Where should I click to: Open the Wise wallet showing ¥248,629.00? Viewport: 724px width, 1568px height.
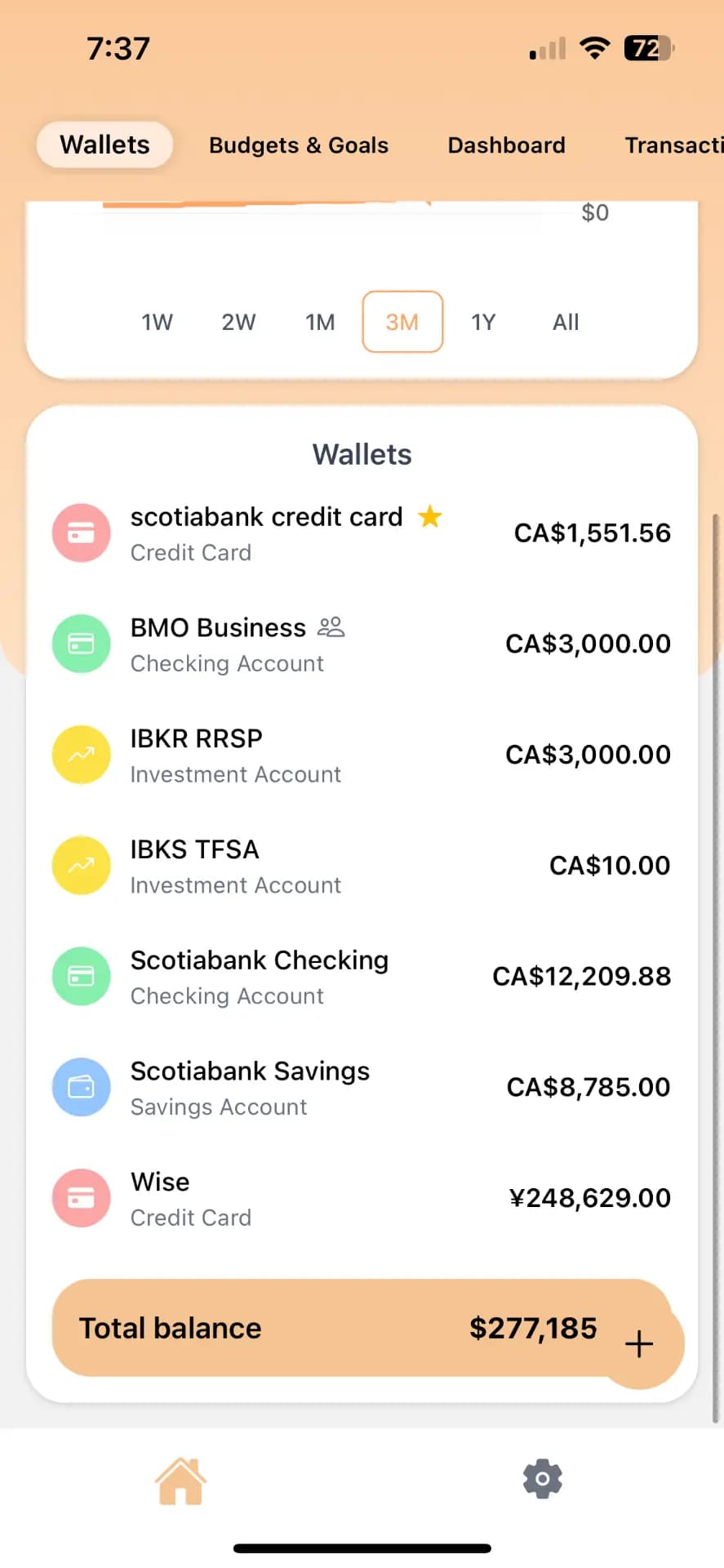pos(362,1197)
